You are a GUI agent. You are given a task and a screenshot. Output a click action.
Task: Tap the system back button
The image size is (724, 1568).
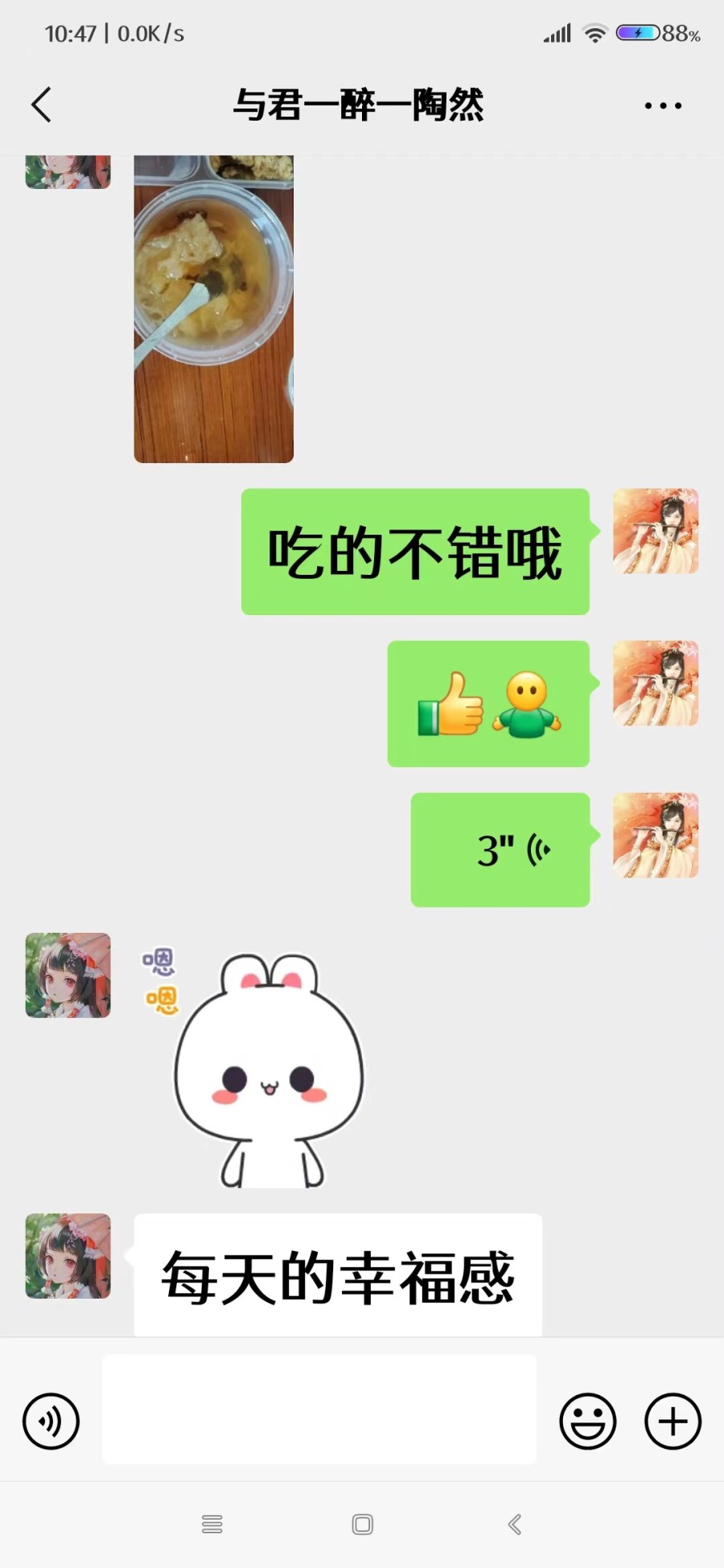point(515,1524)
